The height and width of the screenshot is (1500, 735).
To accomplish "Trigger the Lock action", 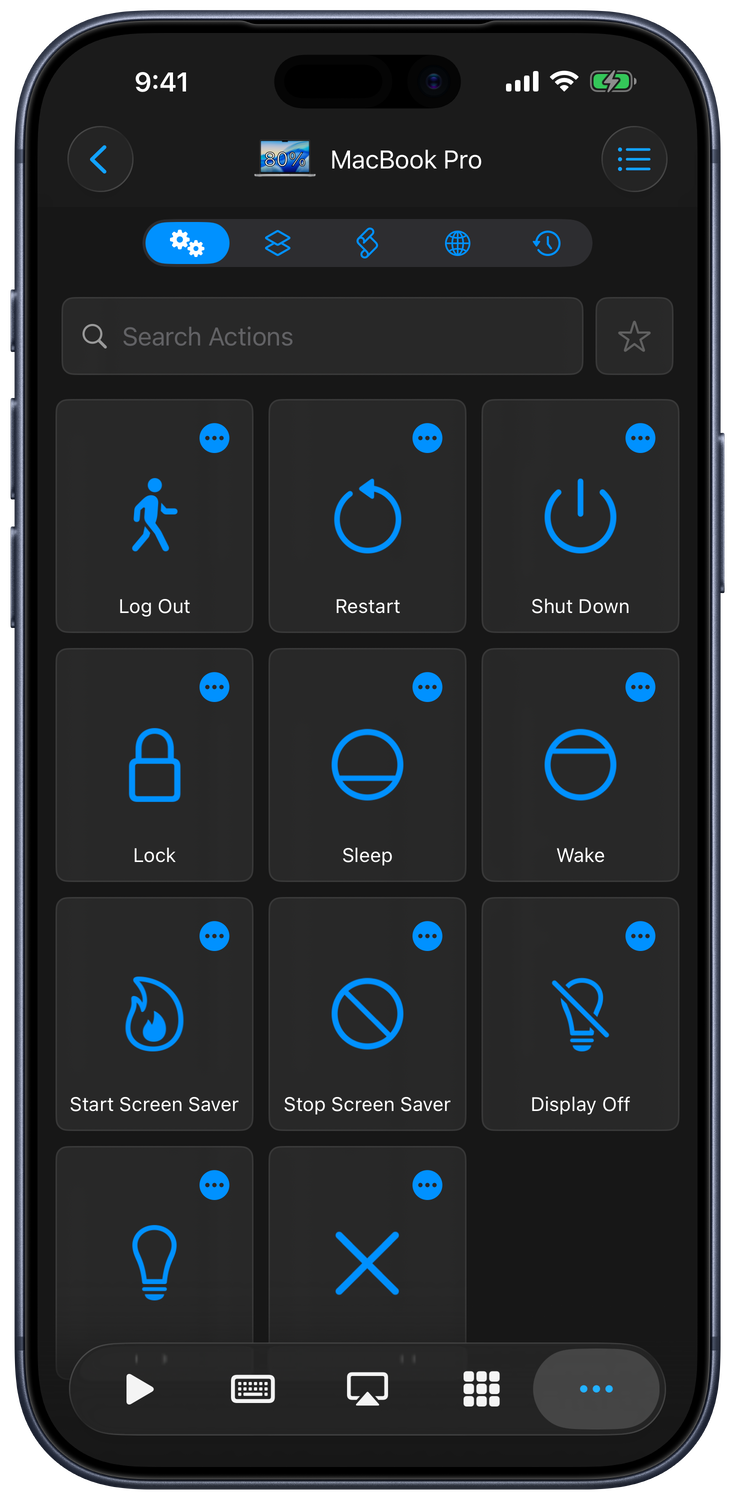I will [154, 765].
